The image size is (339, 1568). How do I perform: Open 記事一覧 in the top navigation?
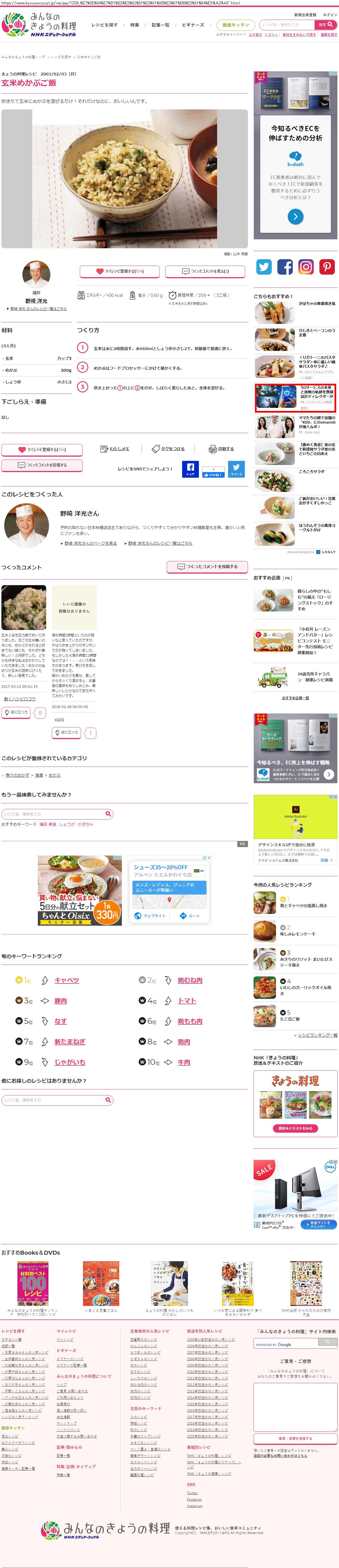click(x=160, y=25)
